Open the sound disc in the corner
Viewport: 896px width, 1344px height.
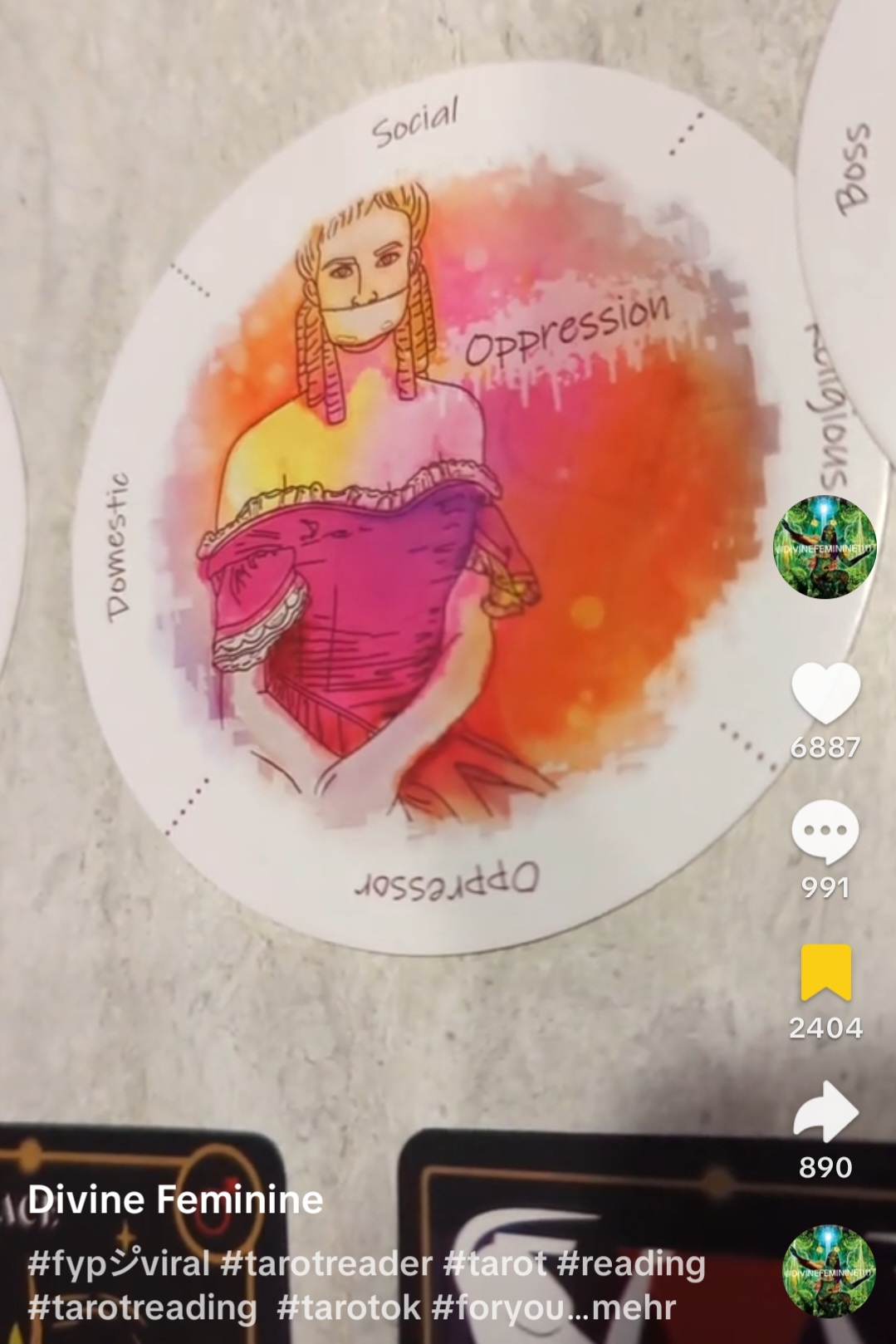click(829, 1271)
